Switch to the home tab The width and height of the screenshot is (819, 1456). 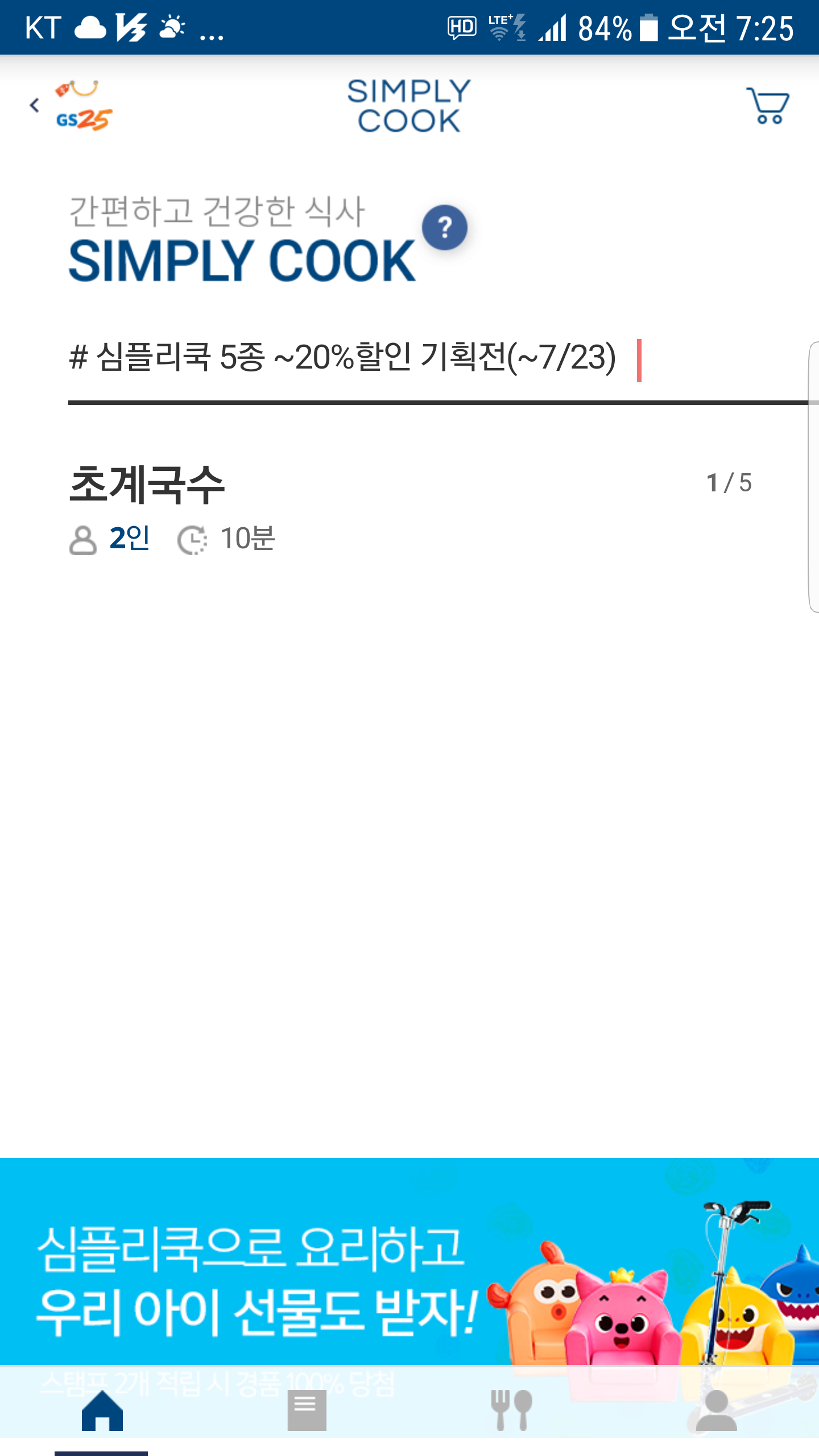click(x=102, y=1410)
